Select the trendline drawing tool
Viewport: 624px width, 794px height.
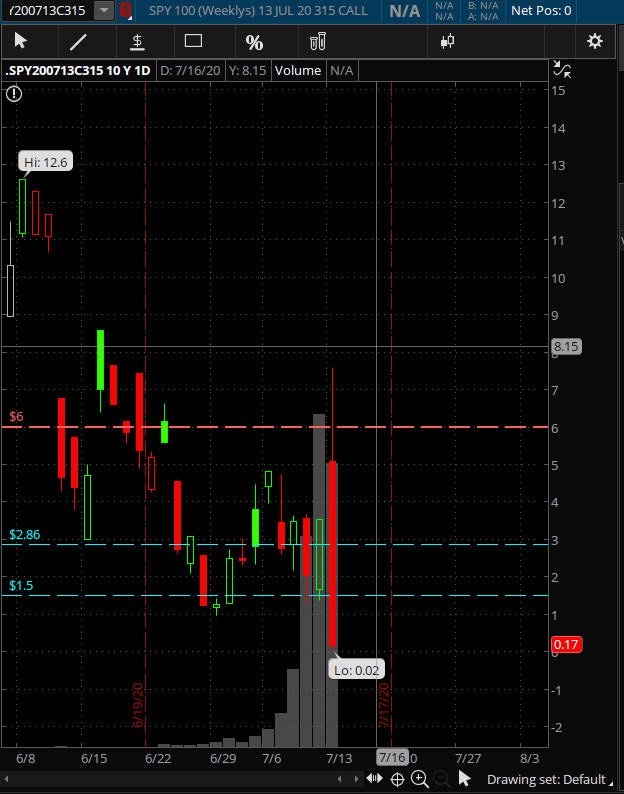78,42
